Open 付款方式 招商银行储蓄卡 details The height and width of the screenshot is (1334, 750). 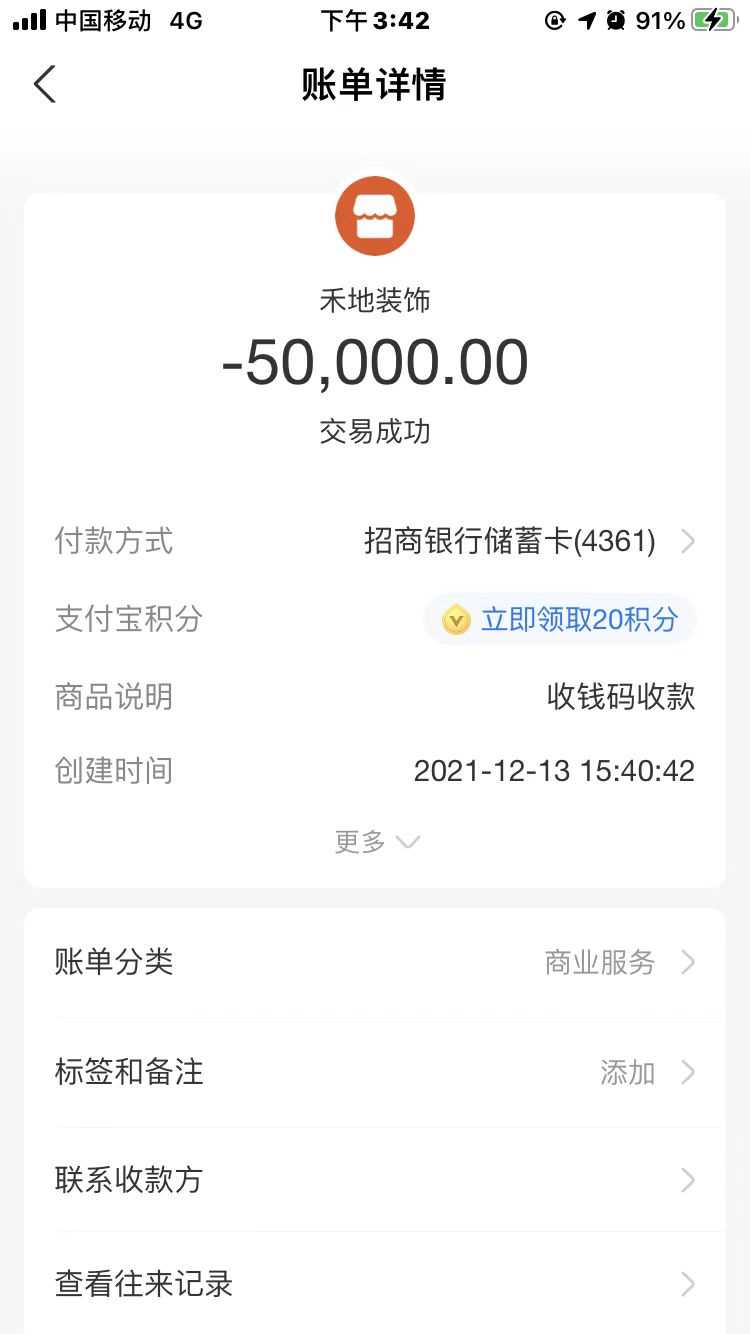pyautogui.click(x=528, y=542)
